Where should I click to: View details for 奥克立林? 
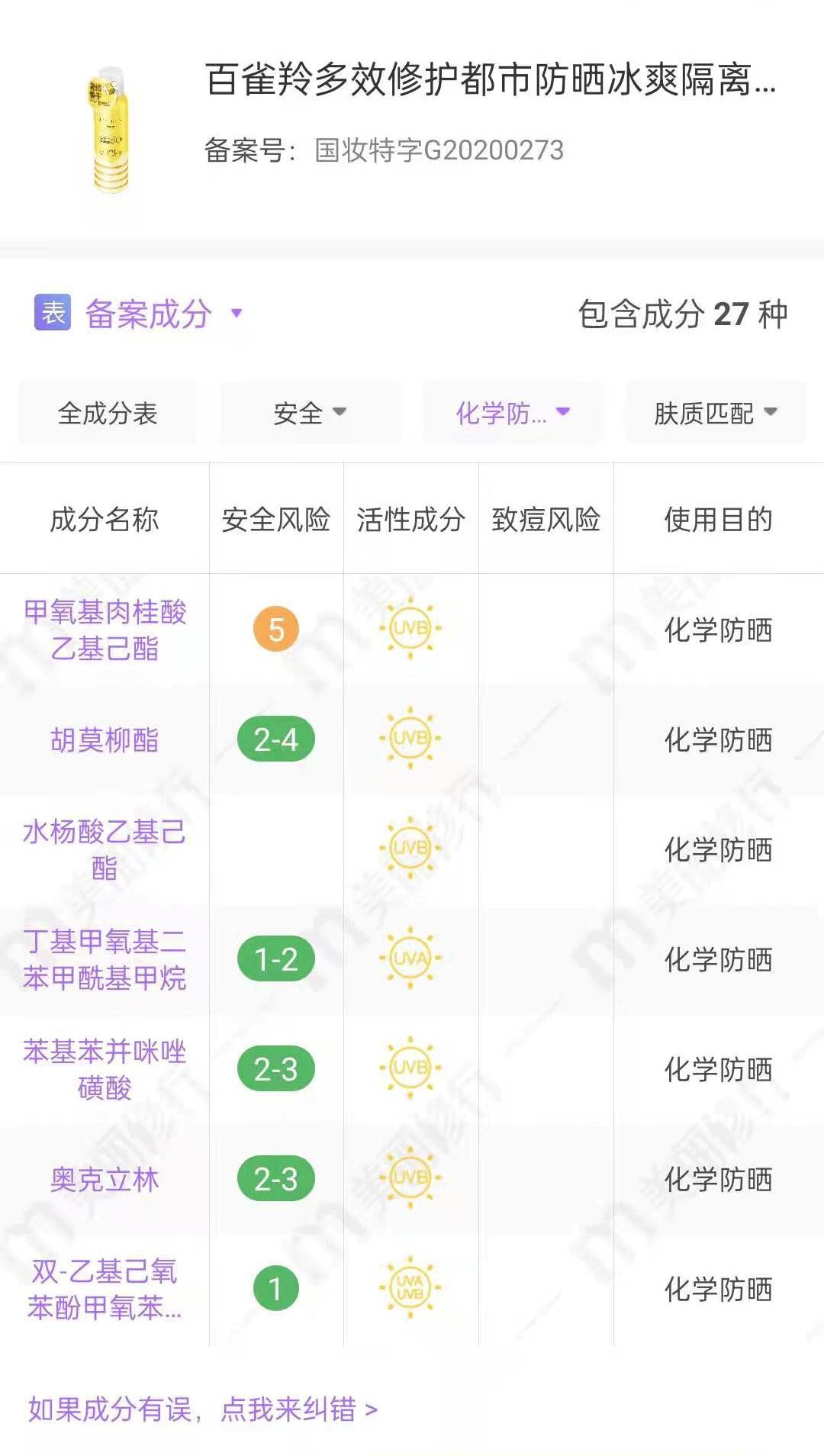(105, 1180)
